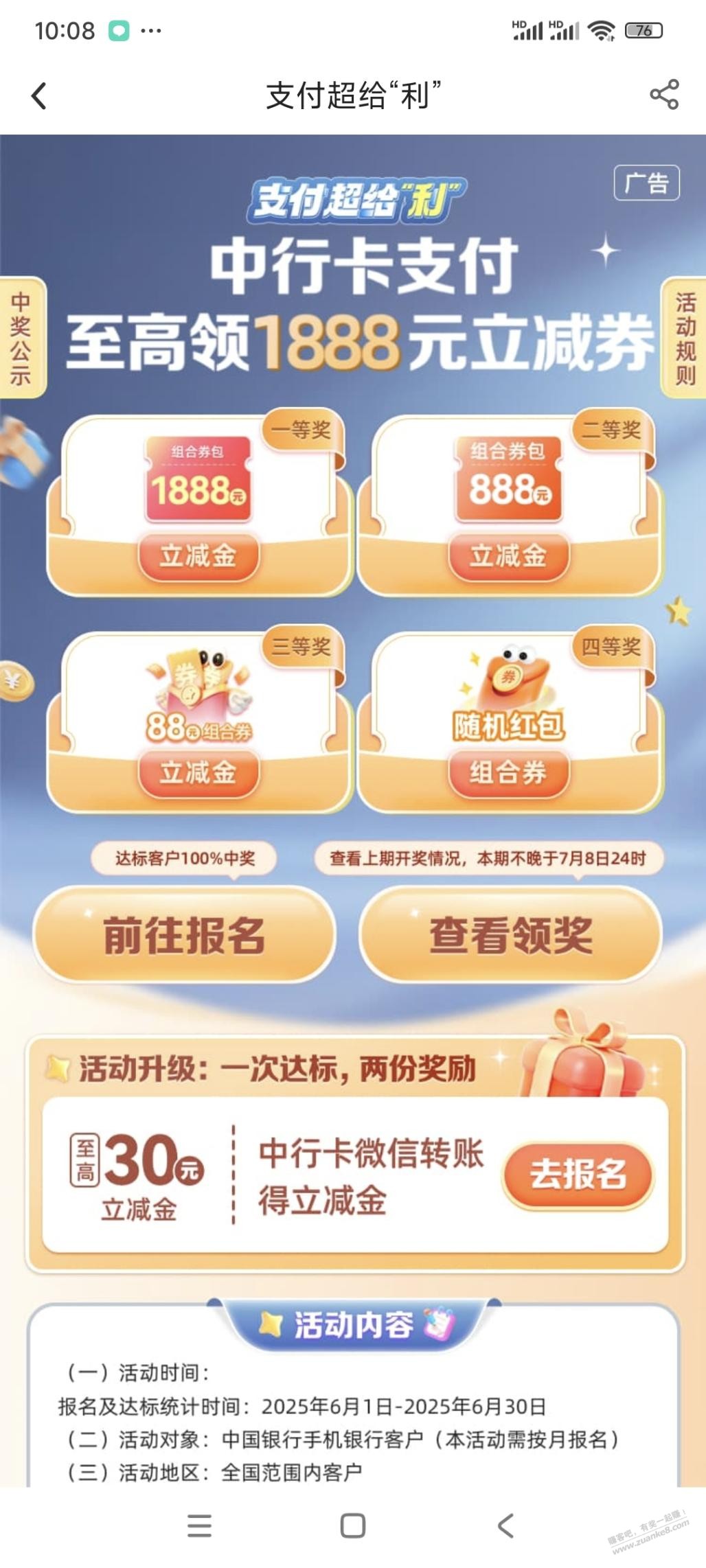The width and height of the screenshot is (706, 1568).
Task: Go back using the top-left arrow
Action: 39,95
